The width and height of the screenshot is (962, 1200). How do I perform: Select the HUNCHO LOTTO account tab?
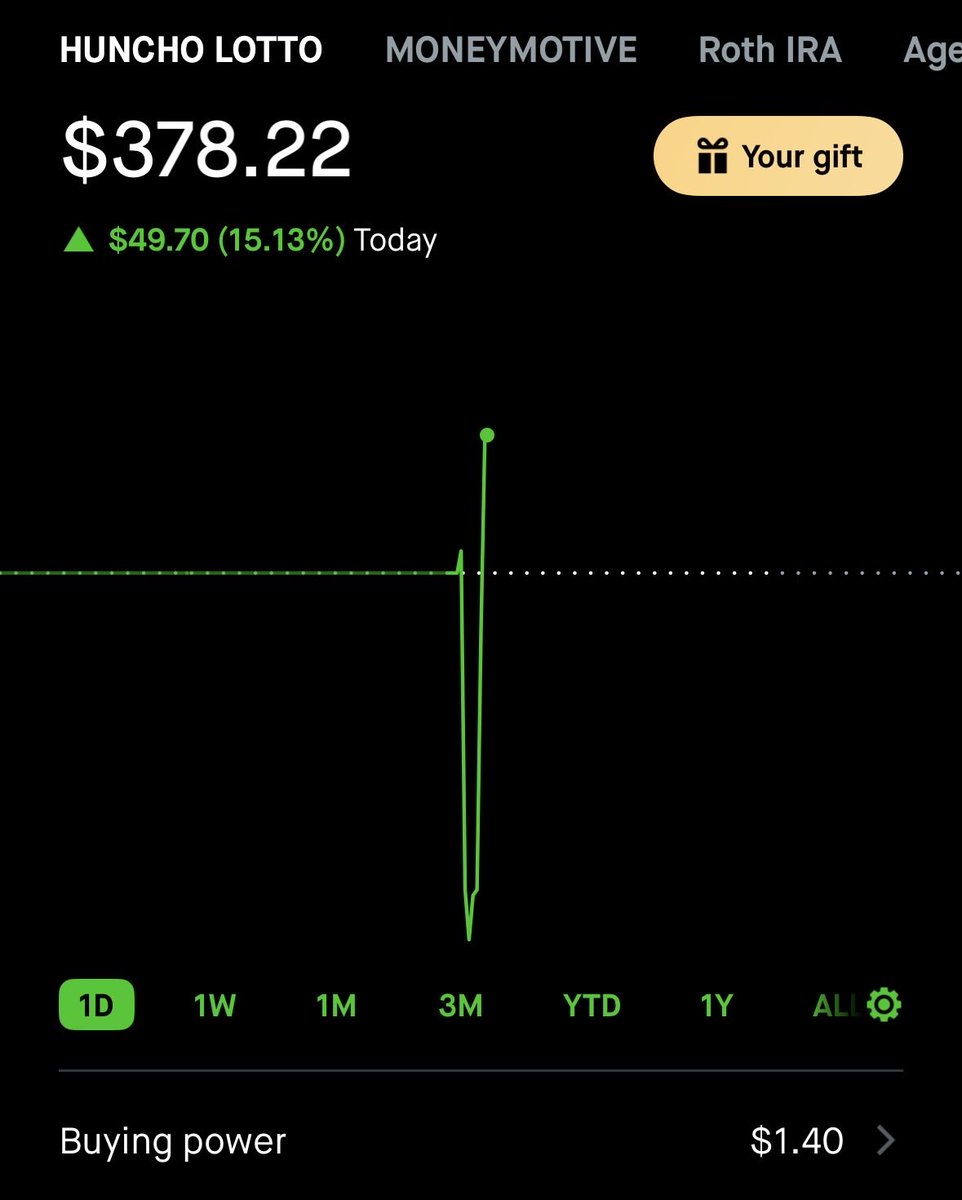(x=191, y=50)
